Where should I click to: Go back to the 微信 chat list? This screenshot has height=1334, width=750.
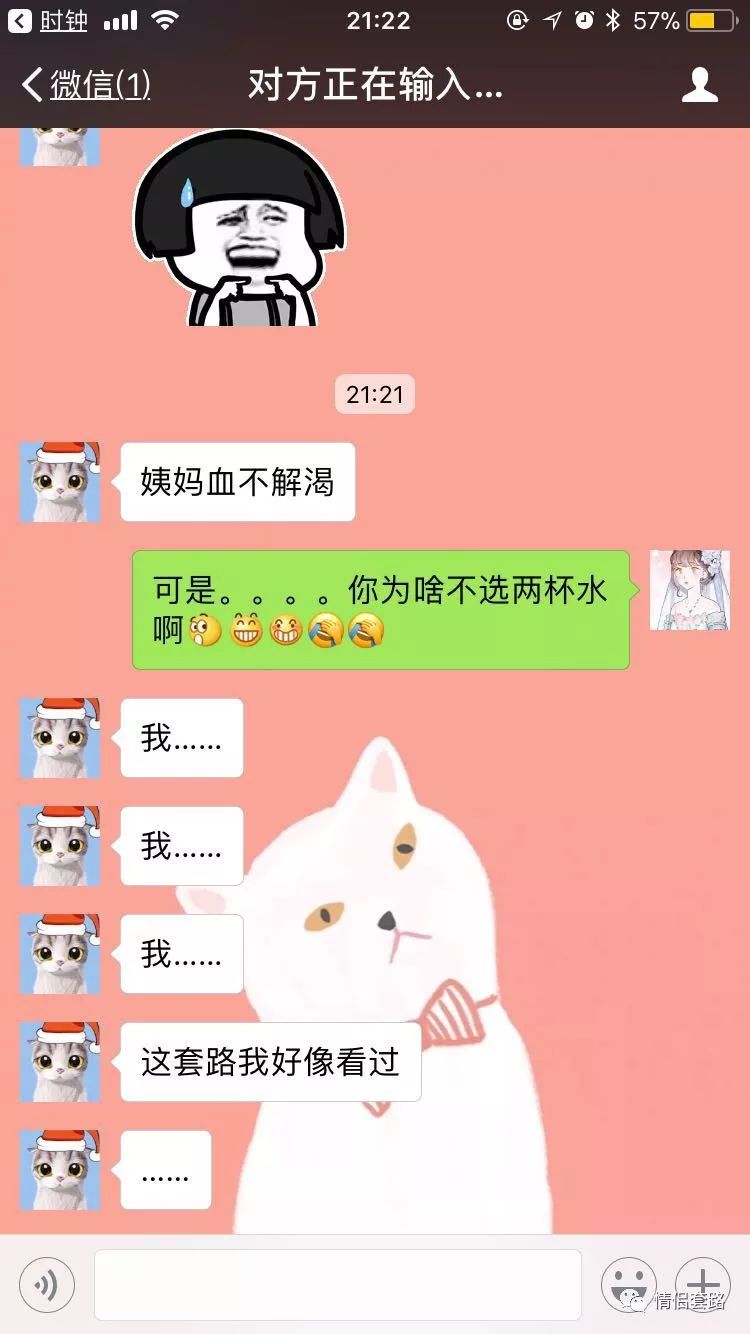(x=85, y=86)
